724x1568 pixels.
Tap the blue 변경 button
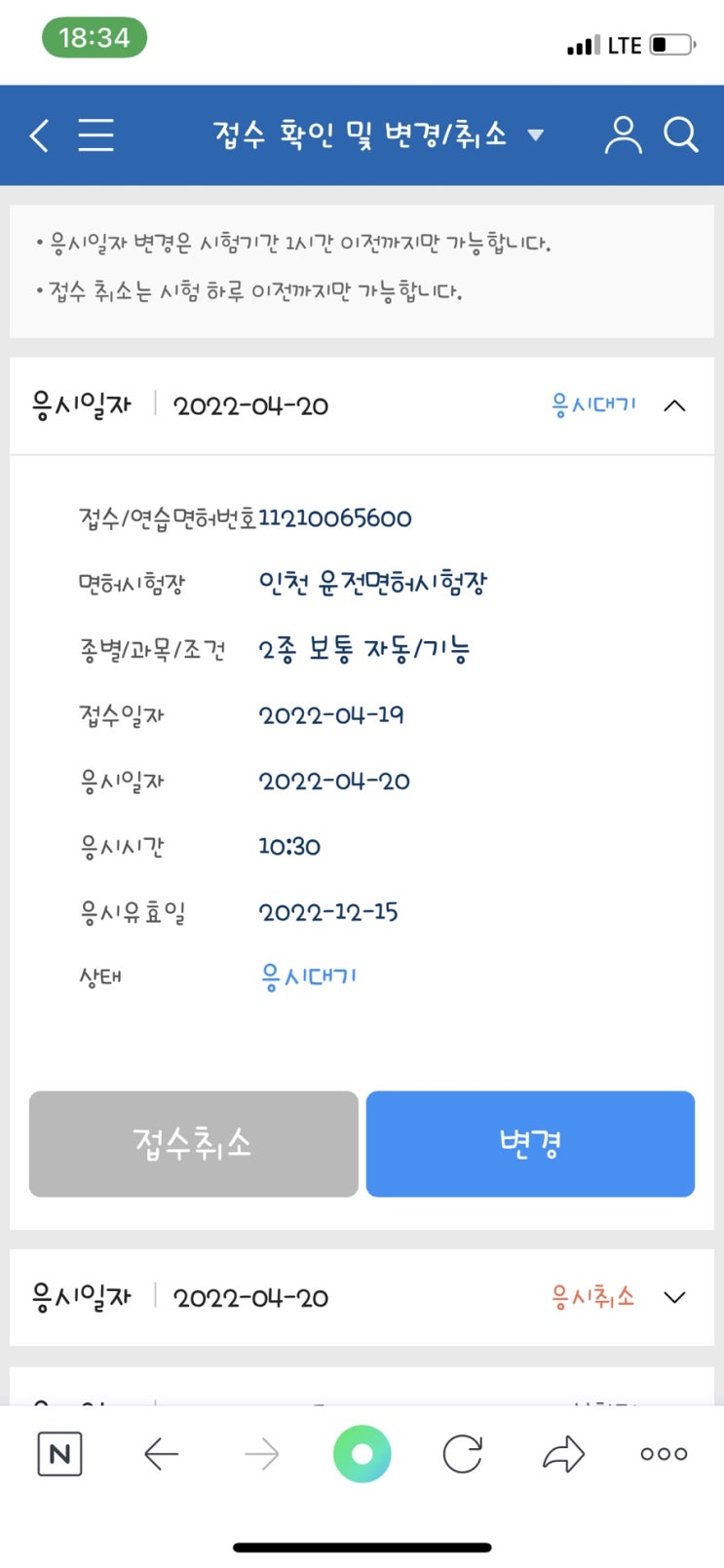coord(530,1143)
